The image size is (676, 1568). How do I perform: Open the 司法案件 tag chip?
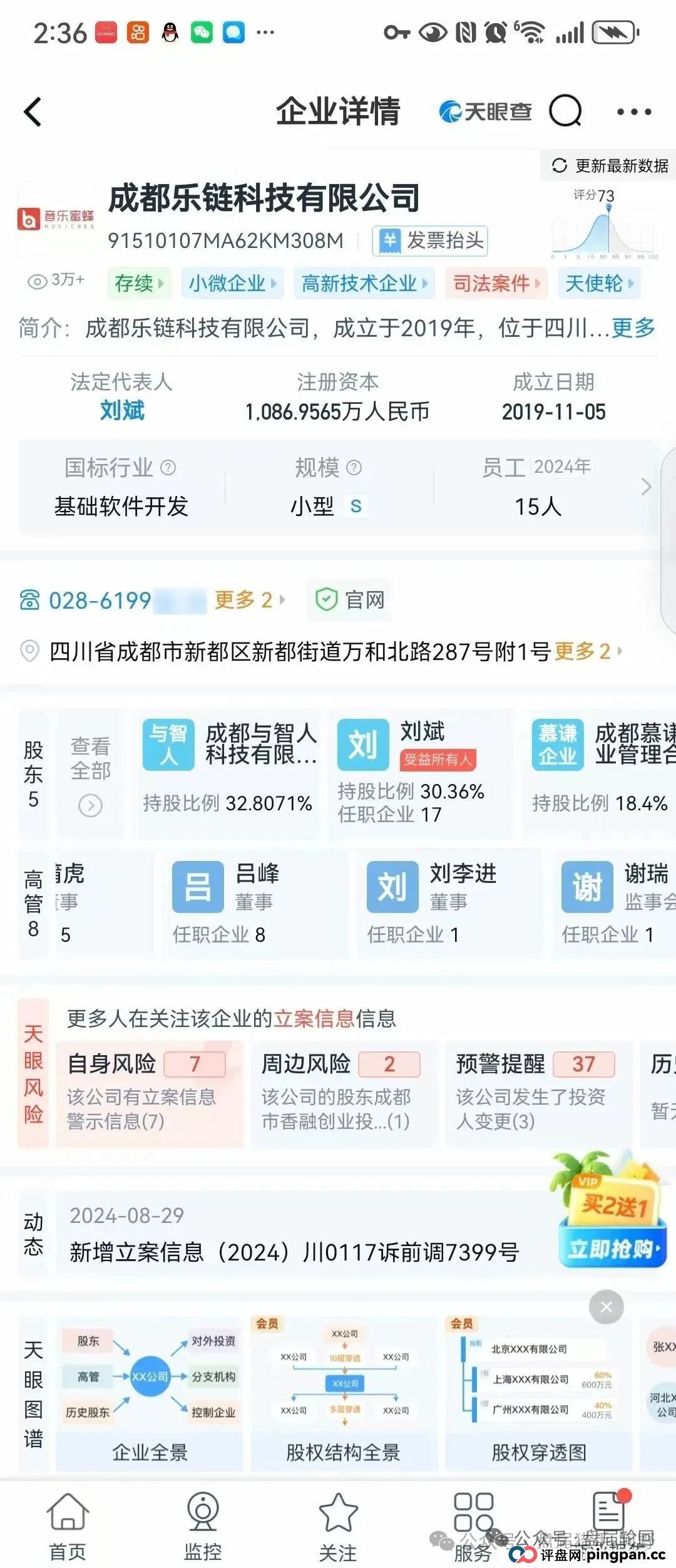[496, 284]
